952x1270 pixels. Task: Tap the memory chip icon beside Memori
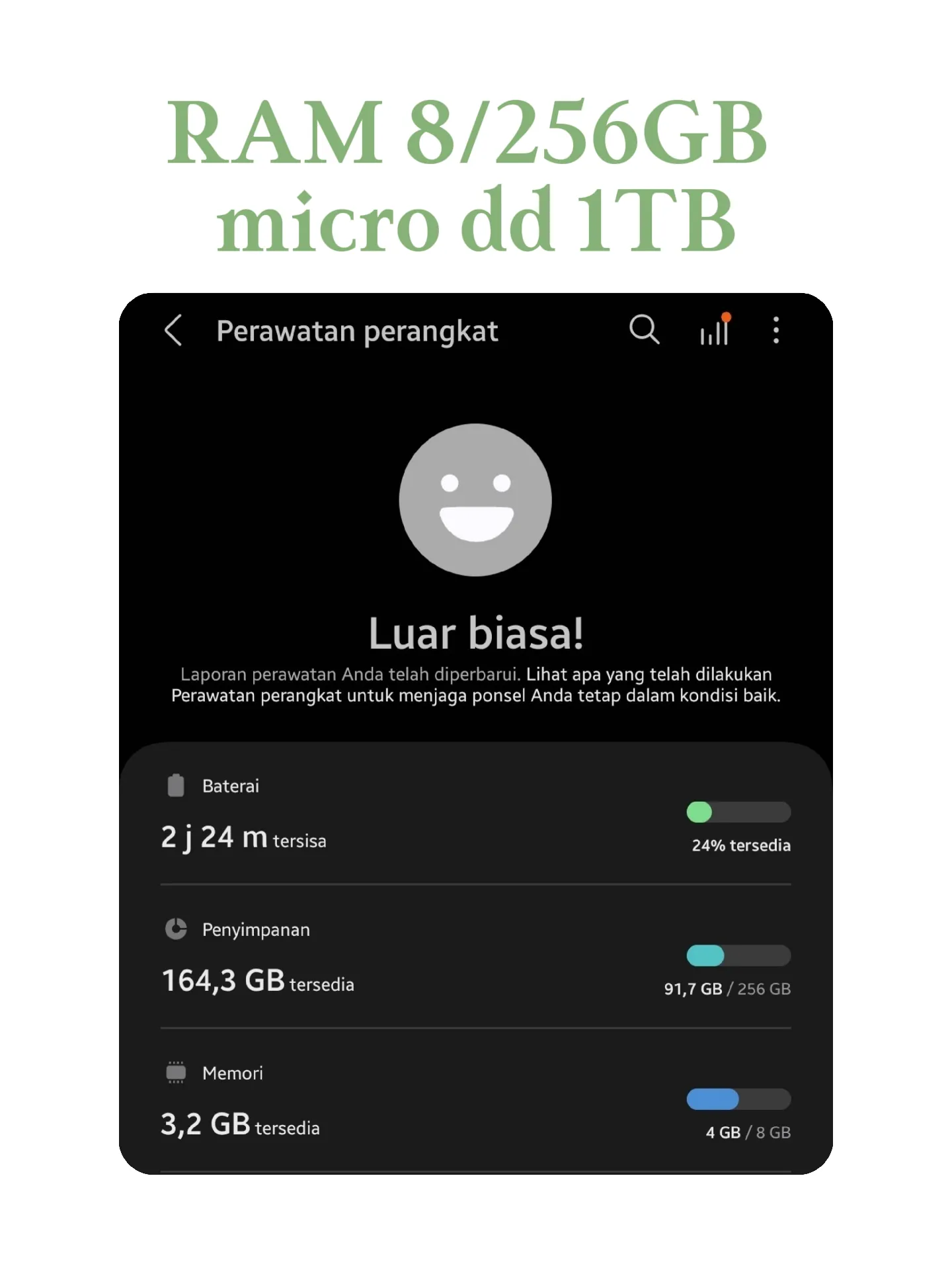coord(175,1072)
